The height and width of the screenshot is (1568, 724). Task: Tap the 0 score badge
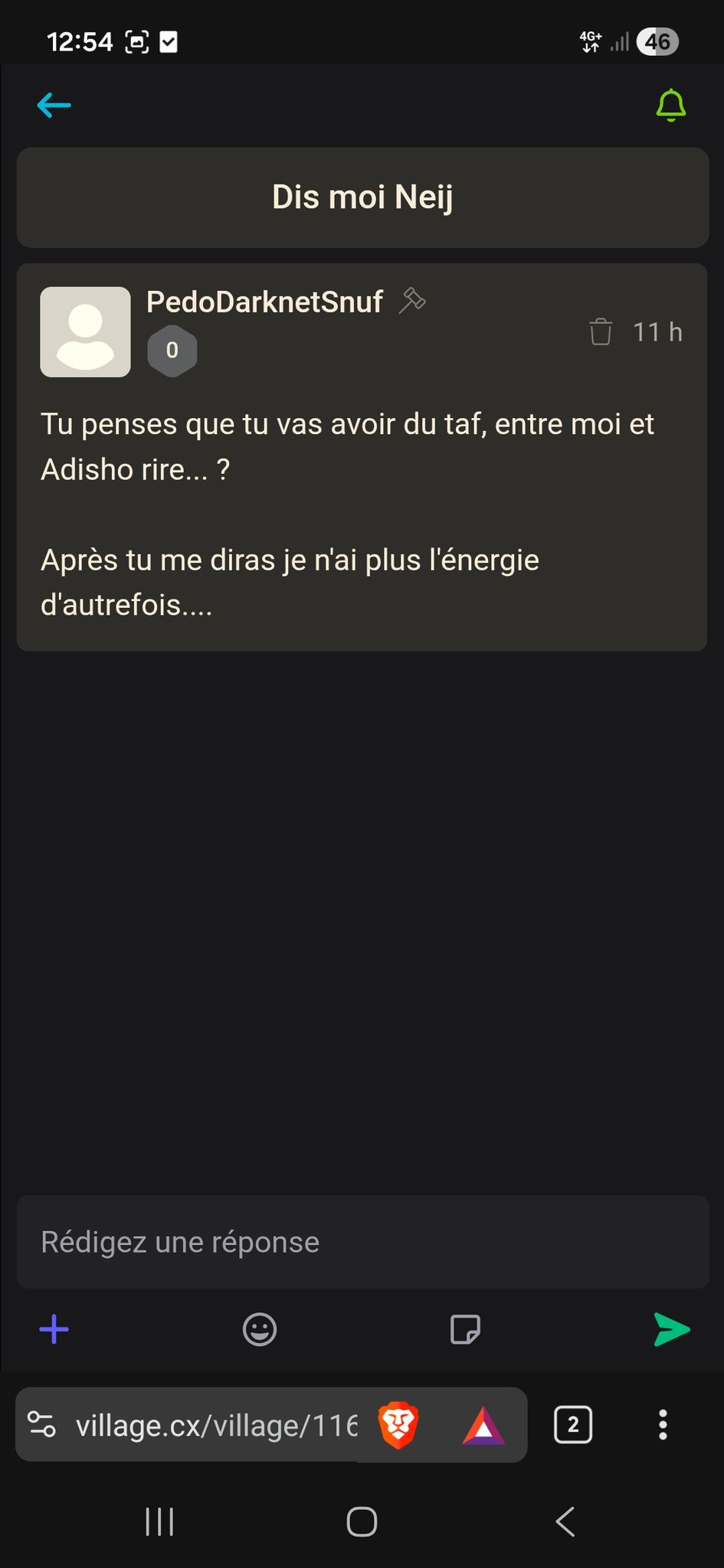tap(172, 351)
